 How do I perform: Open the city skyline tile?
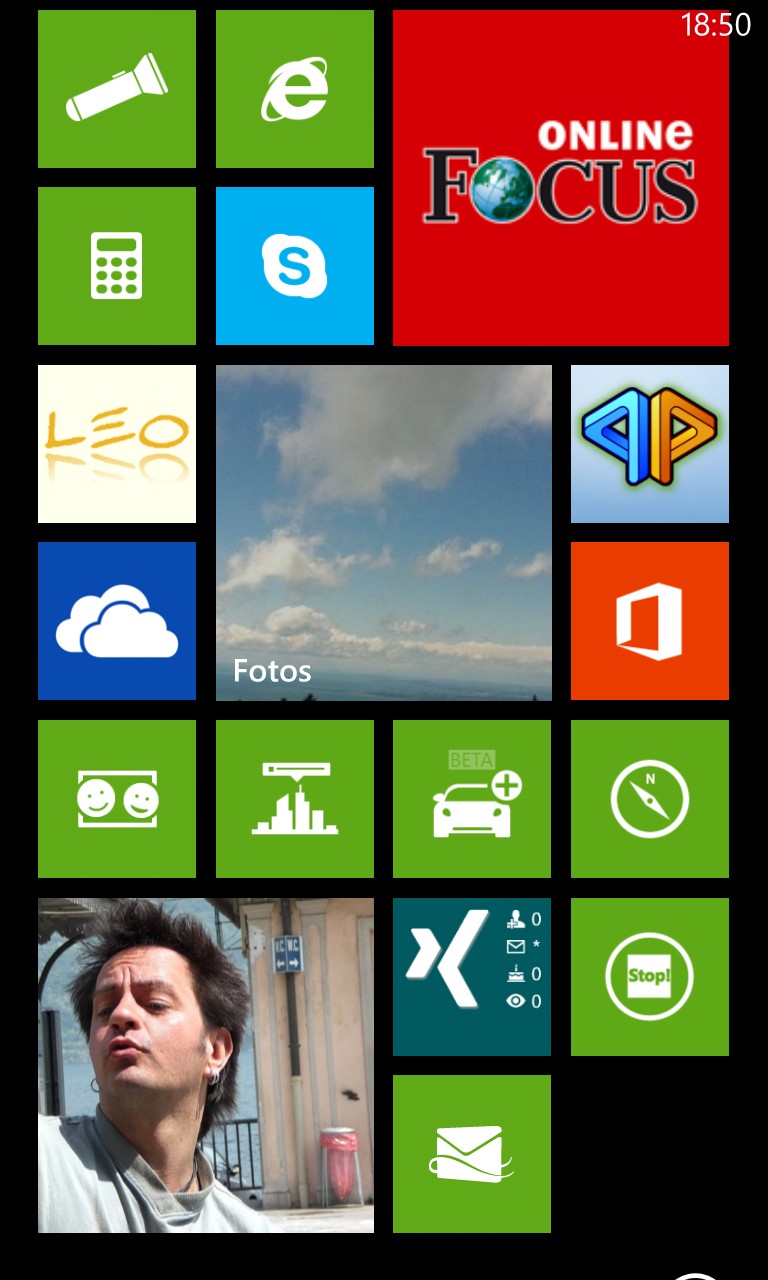point(295,799)
